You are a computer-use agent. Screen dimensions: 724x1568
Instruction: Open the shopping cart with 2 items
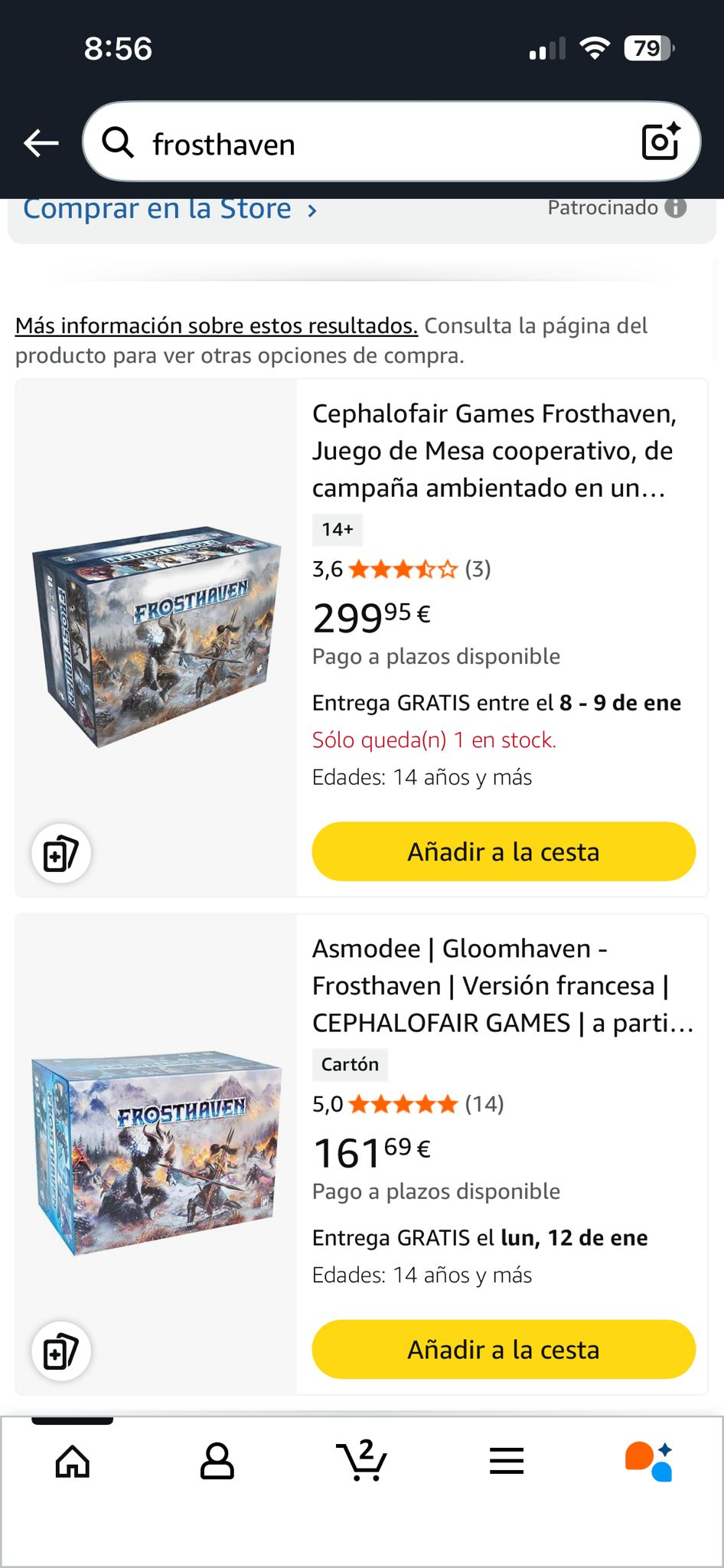click(x=361, y=1462)
